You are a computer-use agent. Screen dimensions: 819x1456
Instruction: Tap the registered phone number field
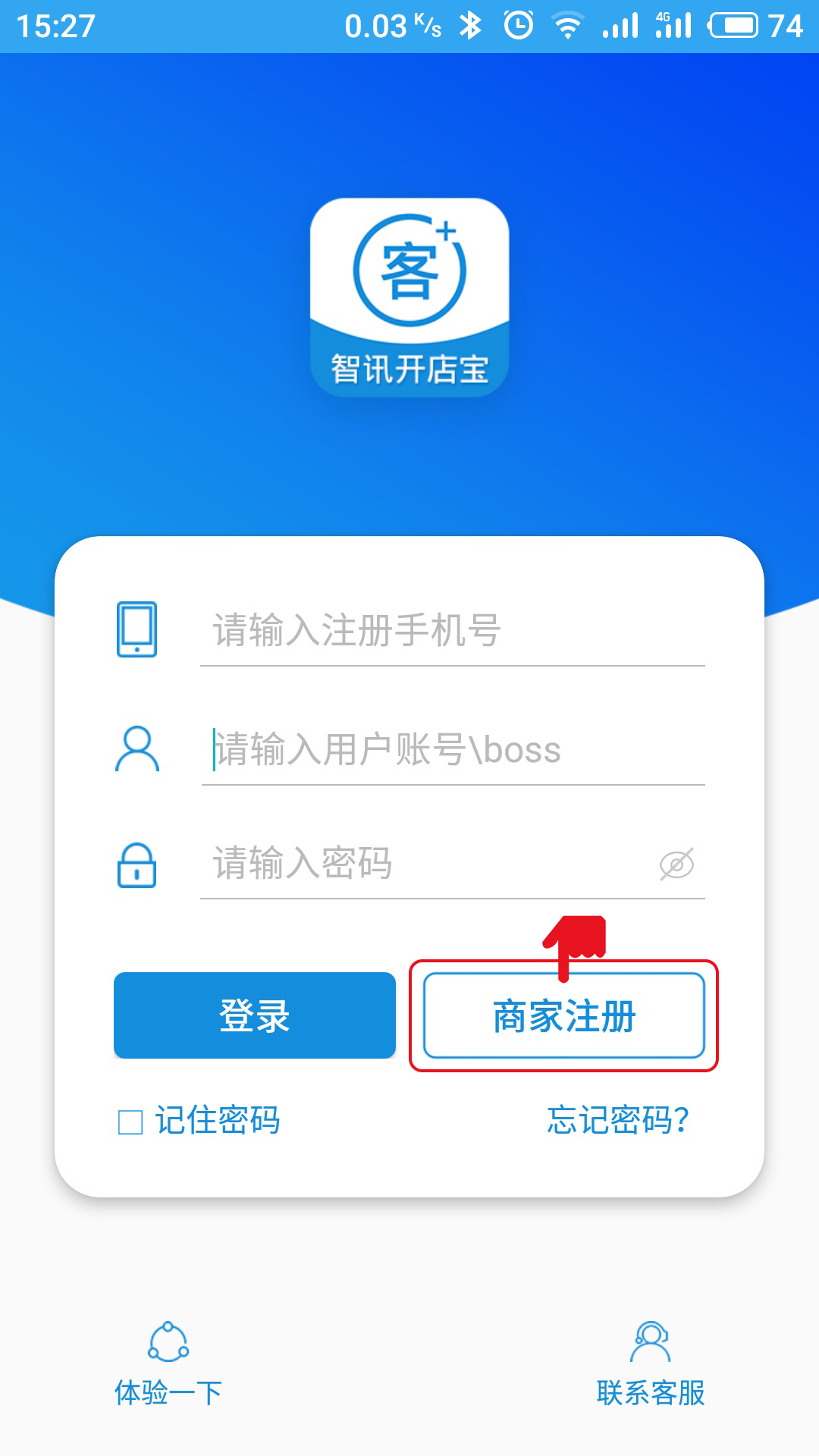pos(452,631)
